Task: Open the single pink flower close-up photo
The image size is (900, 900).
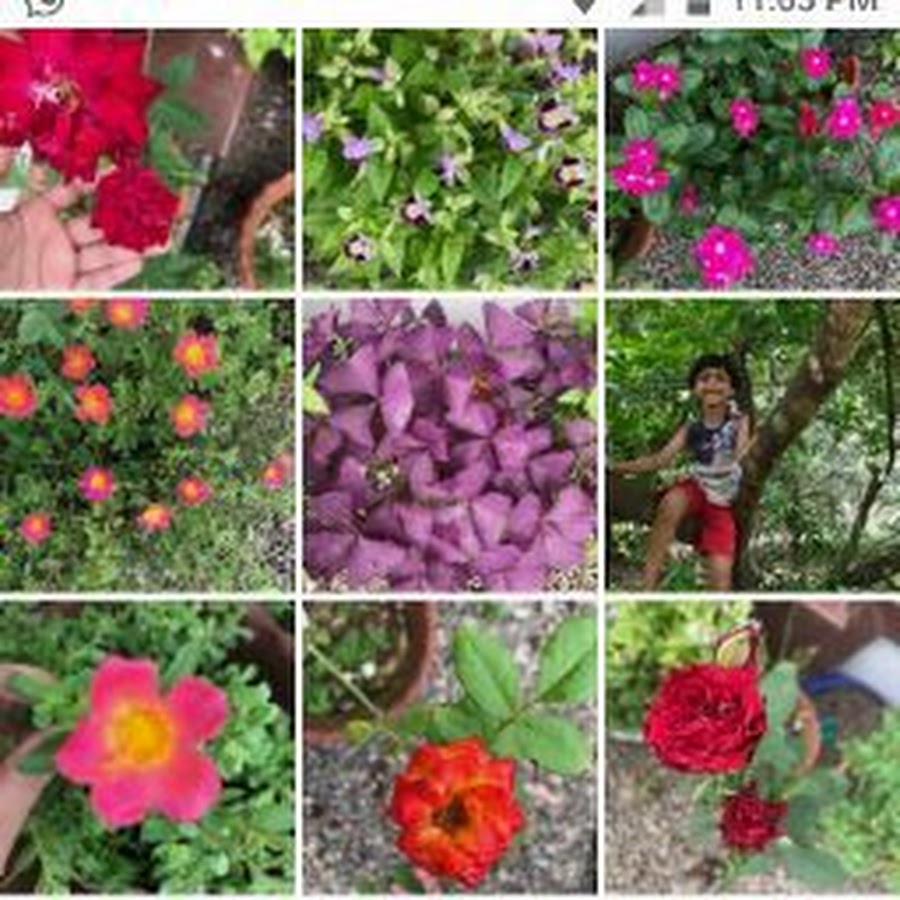Action: pos(147,747)
